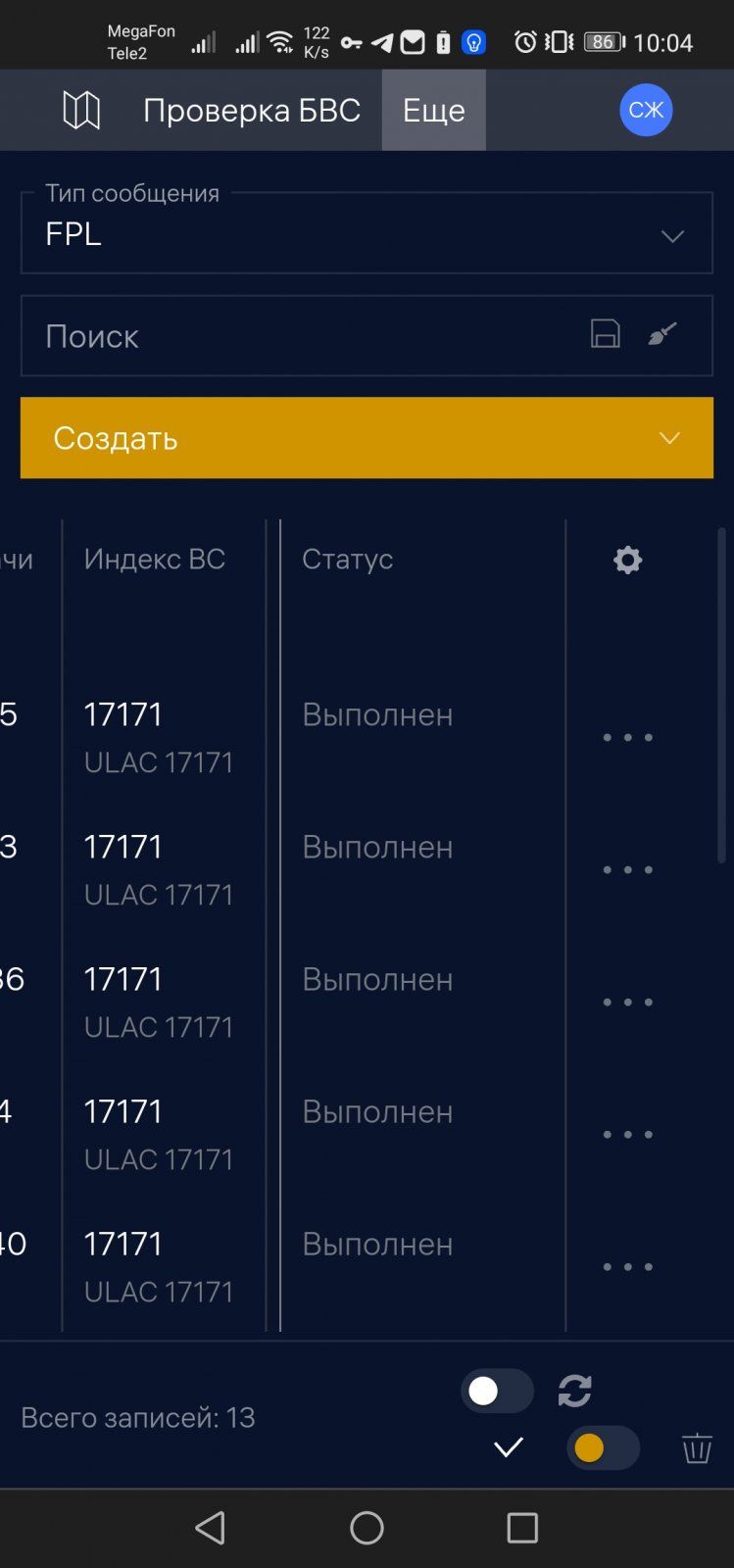Refresh the records list

575,1391
